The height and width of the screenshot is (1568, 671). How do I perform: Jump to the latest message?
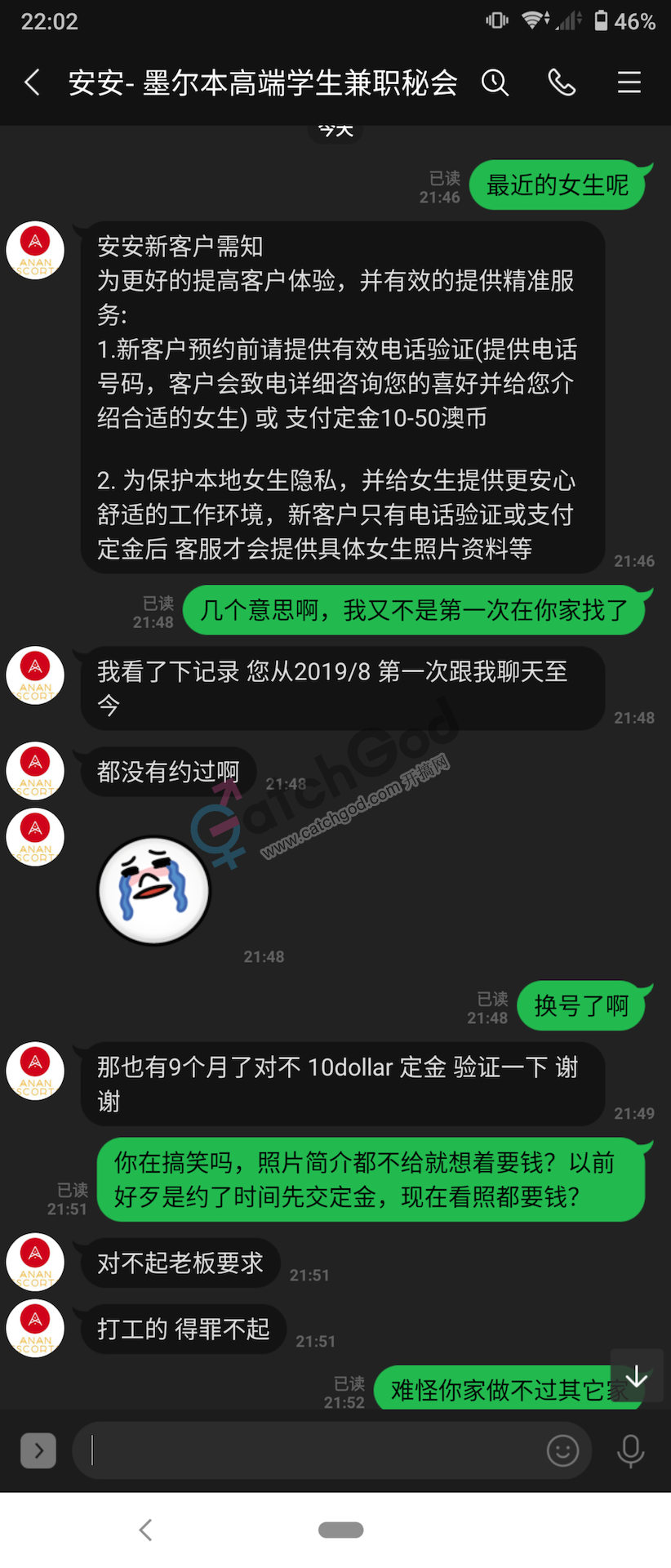pyautogui.click(x=637, y=1377)
